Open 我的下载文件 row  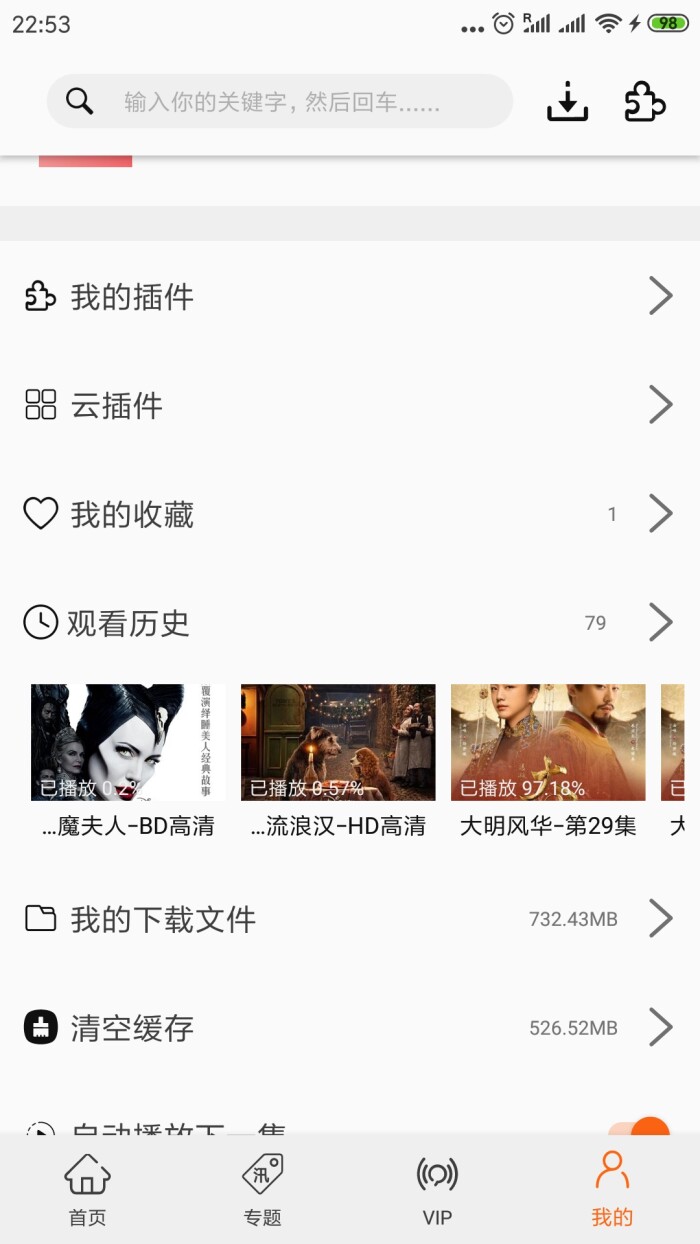(350, 919)
